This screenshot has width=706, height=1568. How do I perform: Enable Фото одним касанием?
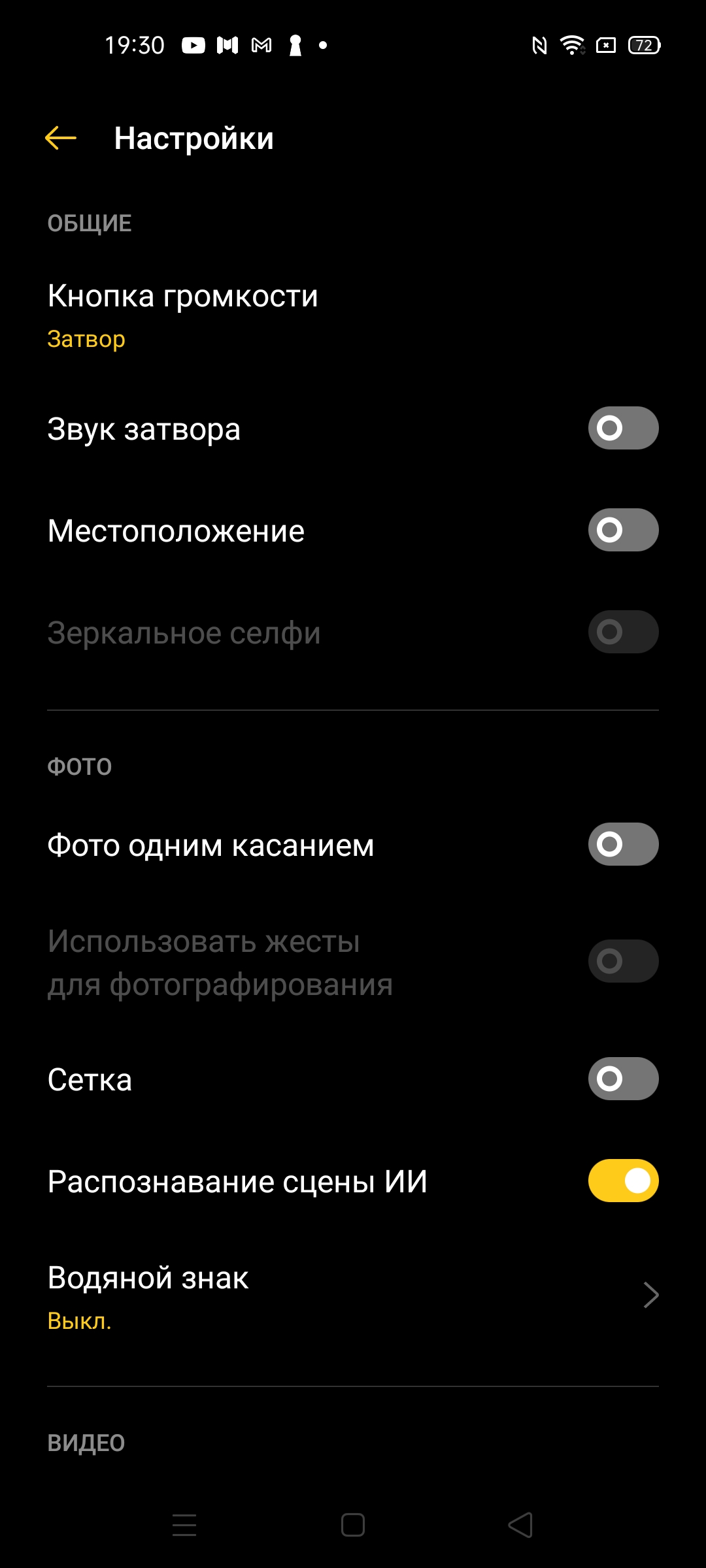623,844
